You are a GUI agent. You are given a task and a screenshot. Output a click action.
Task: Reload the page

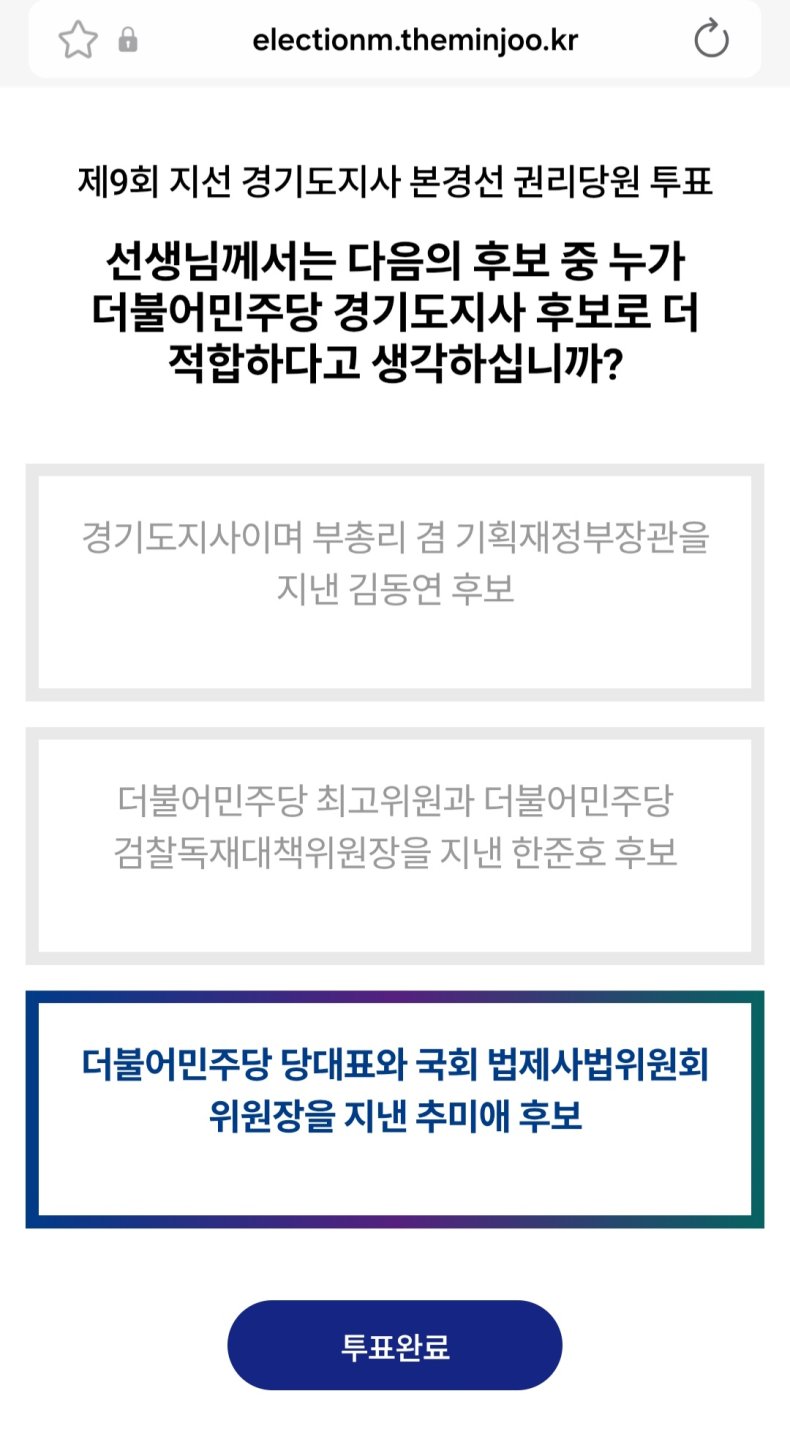[x=711, y=40]
